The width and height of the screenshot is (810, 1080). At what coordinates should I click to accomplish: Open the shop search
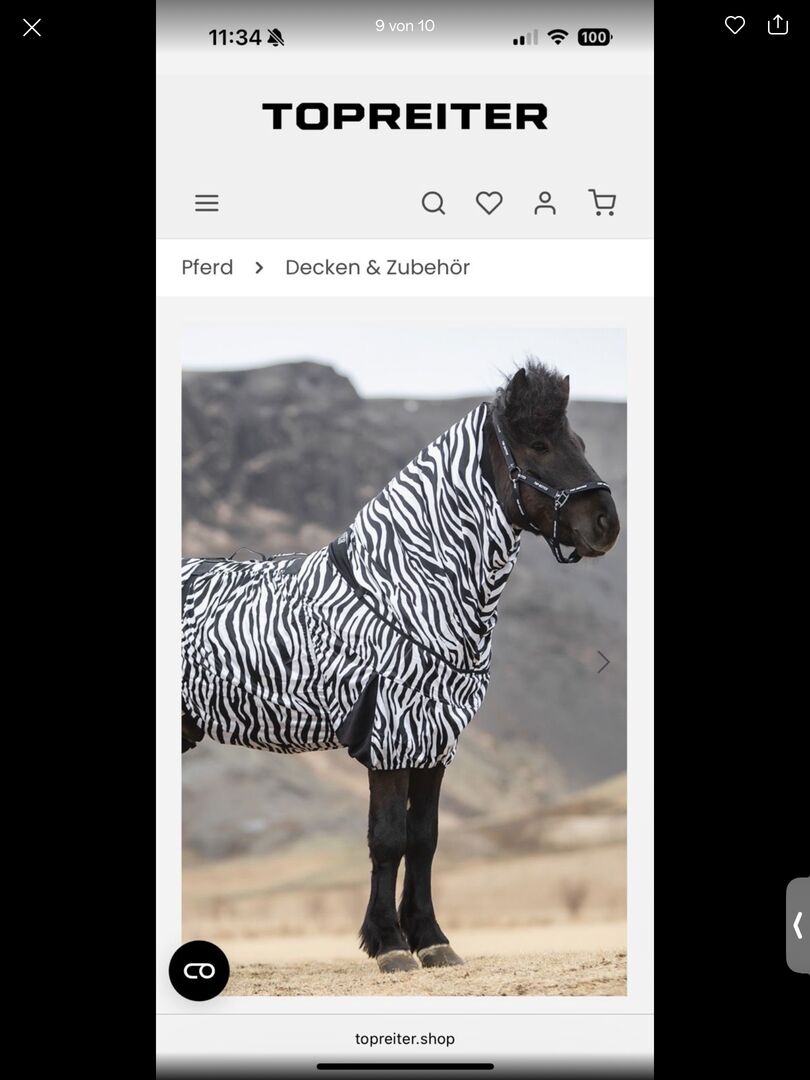click(x=433, y=203)
